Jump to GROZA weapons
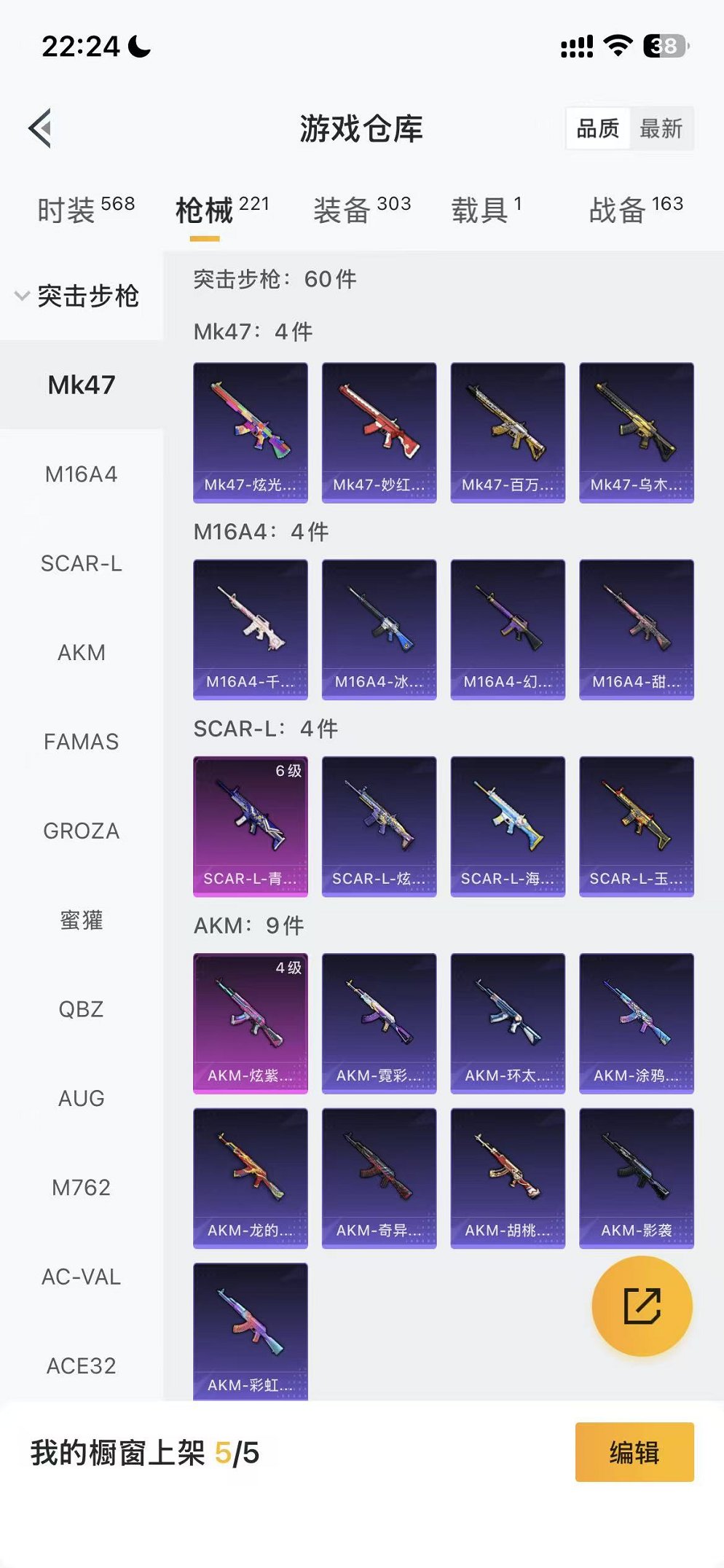The height and width of the screenshot is (1568, 724). [81, 831]
